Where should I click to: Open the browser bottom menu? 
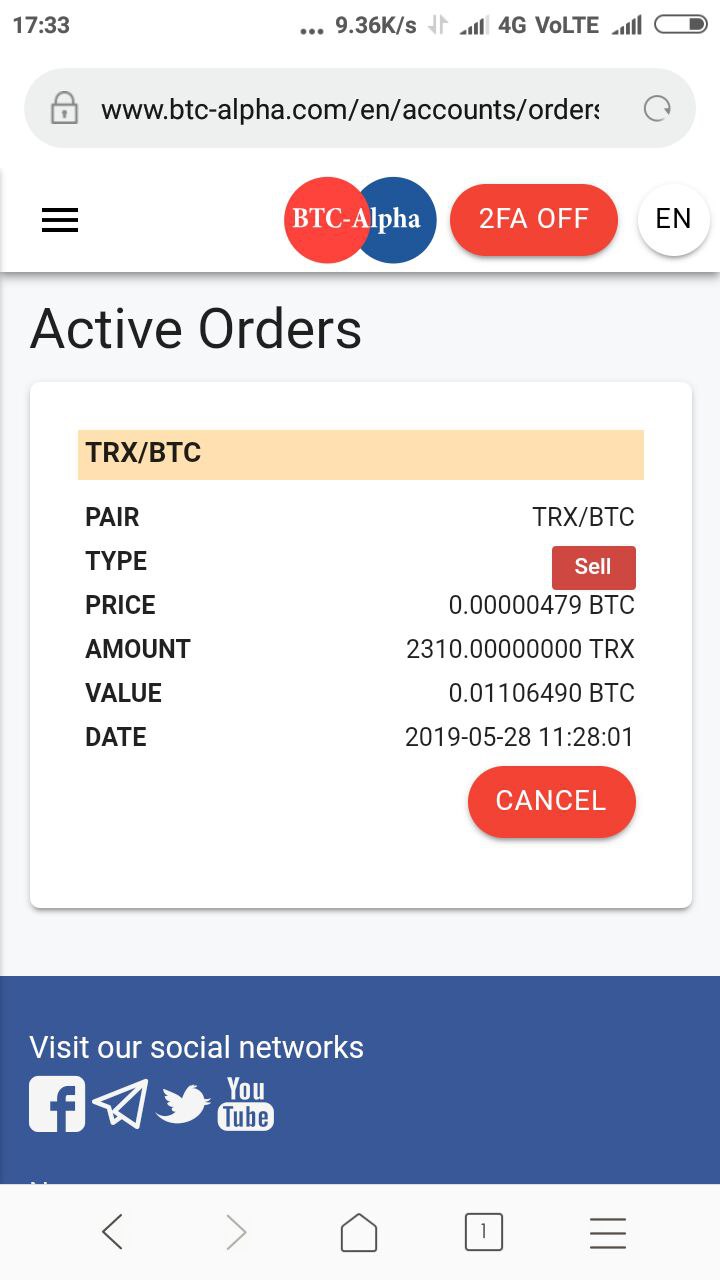pyautogui.click(x=608, y=1232)
